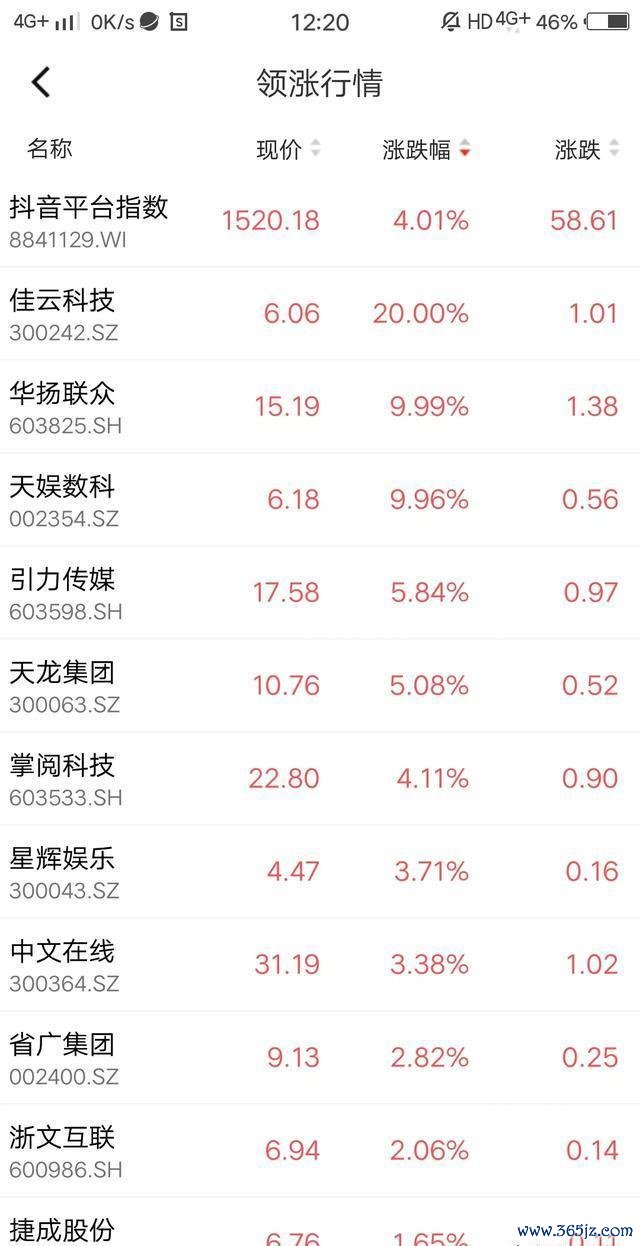Open the 佳云科技 stock details
This screenshot has height=1246, width=640.
(x=320, y=314)
